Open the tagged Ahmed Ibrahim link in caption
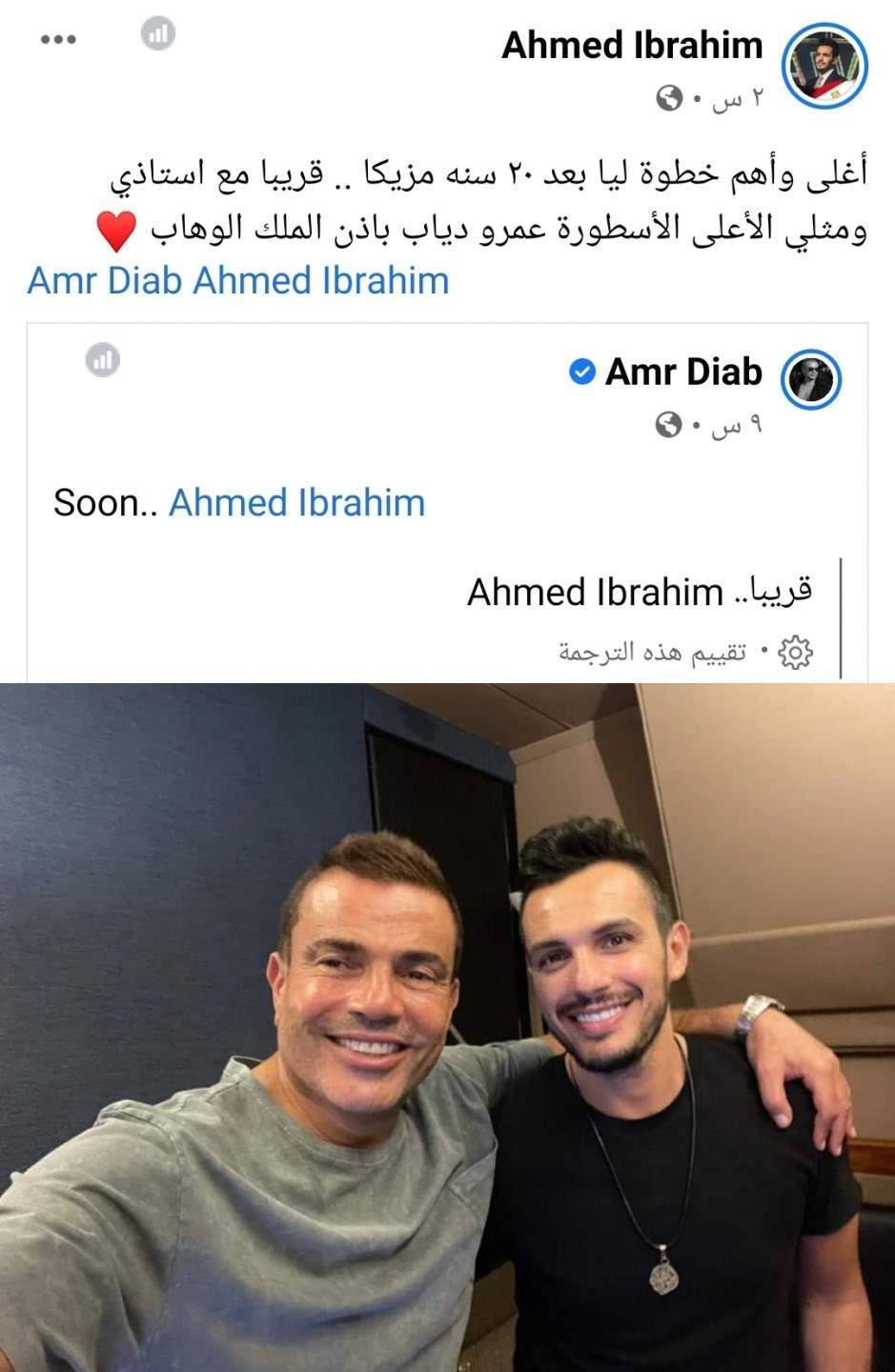The width and height of the screenshot is (895, 1372). pyautogui.click(x=320, y=281)
